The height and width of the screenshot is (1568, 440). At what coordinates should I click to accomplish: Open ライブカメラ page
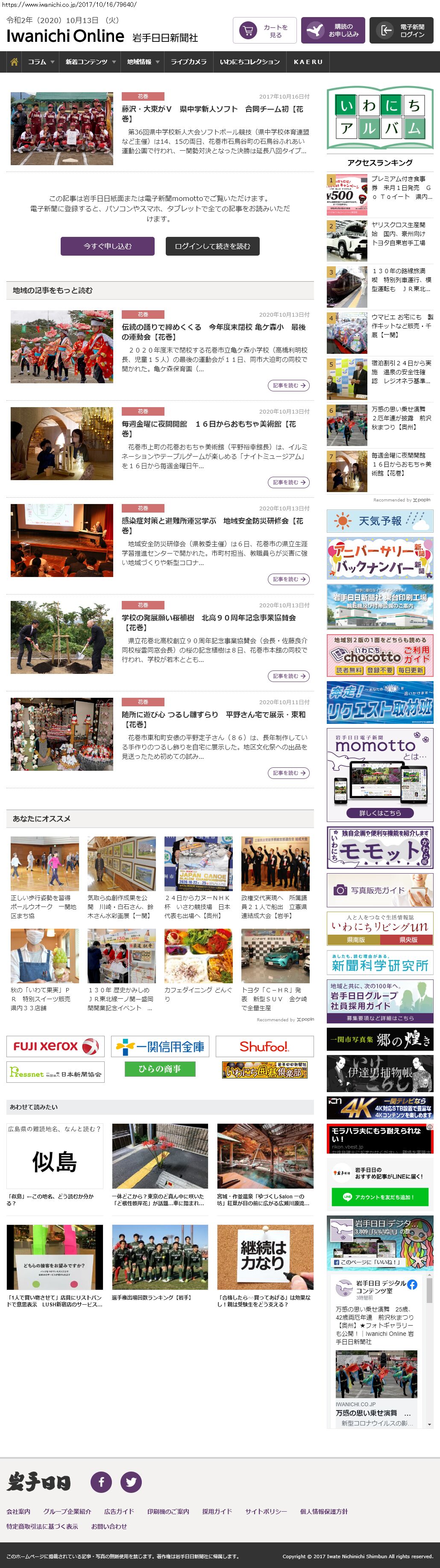[x=188, y=62]
